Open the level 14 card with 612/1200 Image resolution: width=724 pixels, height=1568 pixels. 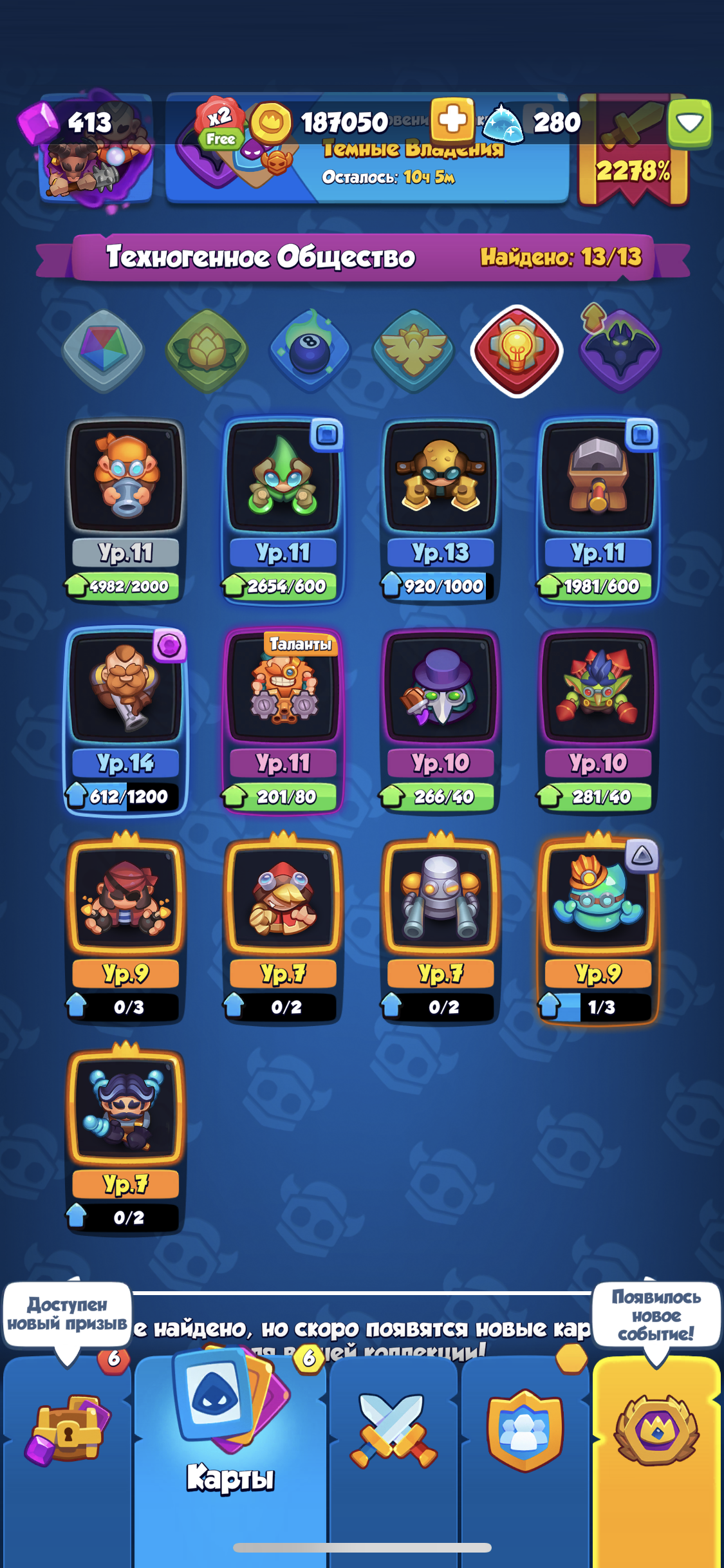tap(125, 721)
